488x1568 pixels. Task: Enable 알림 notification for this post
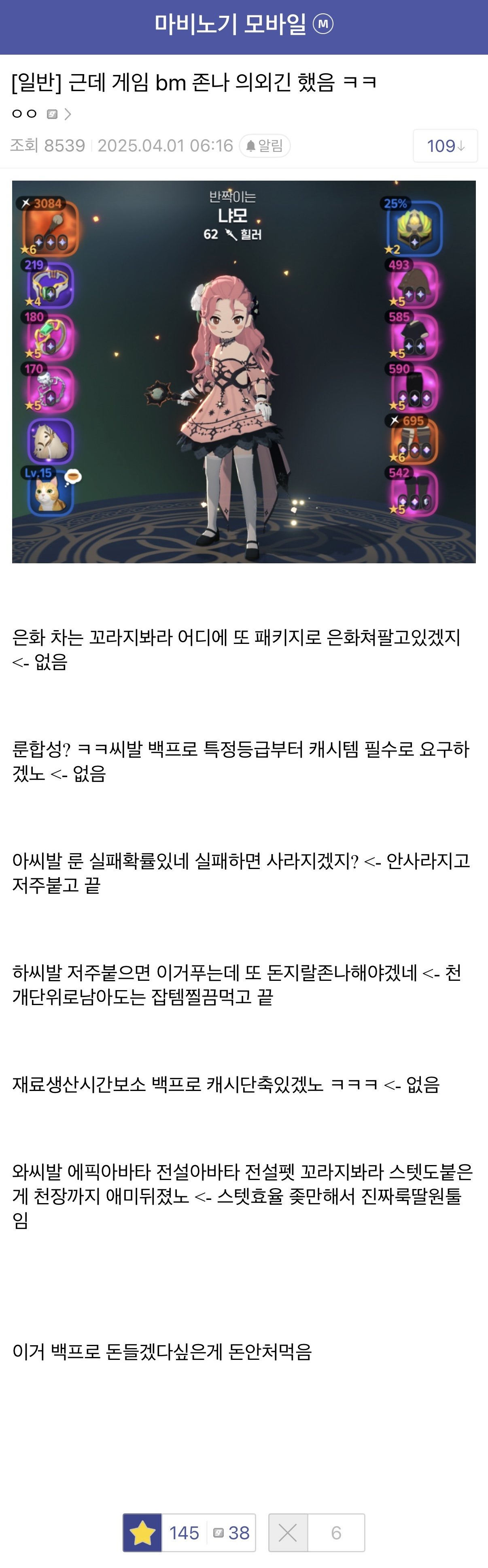pyautogui.click(x=265, y=145)
